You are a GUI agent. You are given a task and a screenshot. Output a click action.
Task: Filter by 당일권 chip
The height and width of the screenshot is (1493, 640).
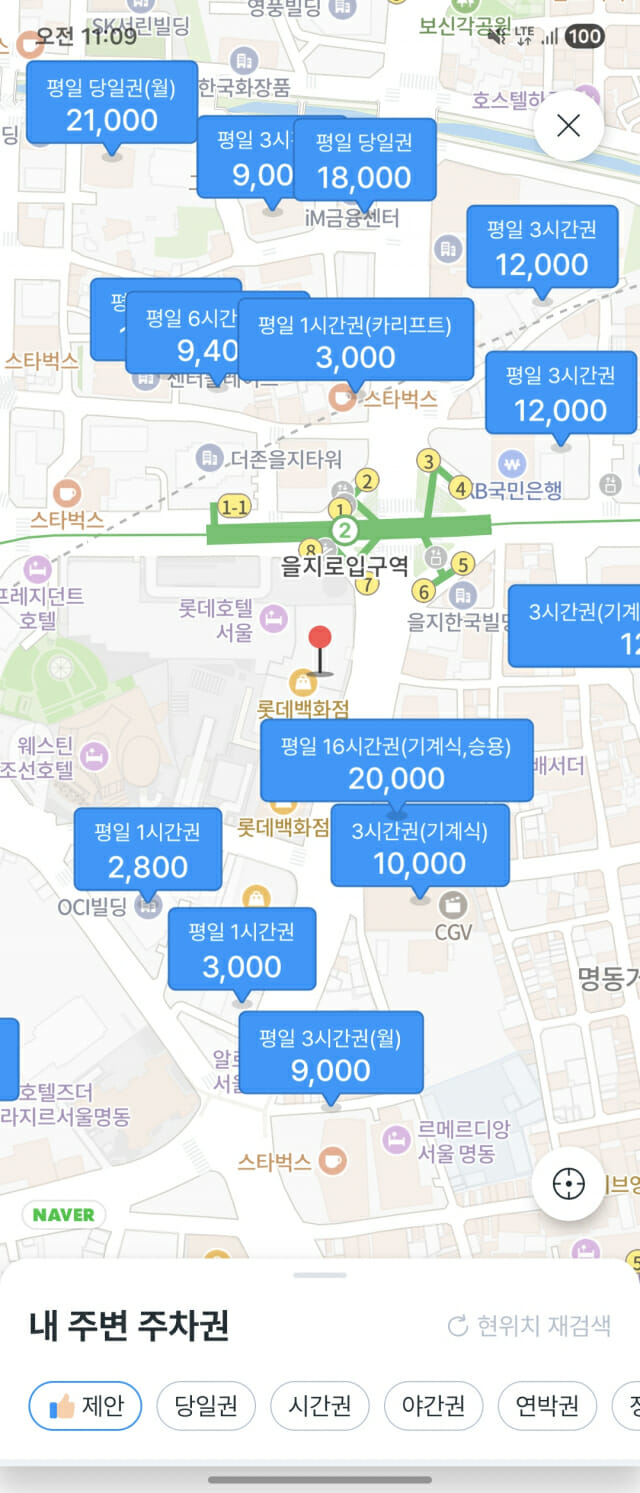(206, 1406)
